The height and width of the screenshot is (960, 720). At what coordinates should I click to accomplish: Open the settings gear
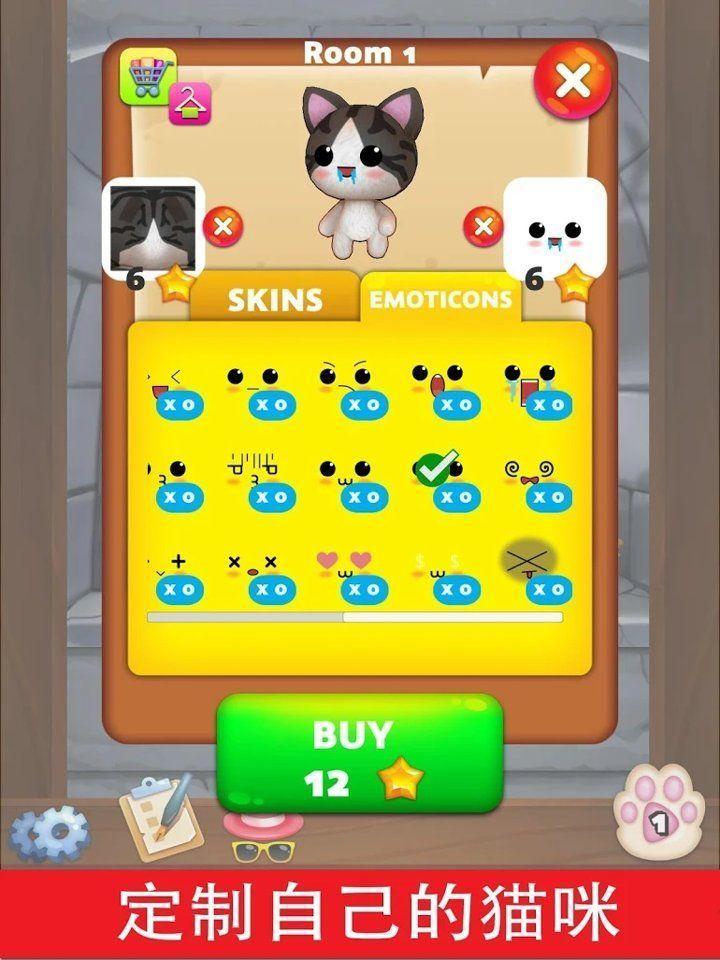(49, 832)
